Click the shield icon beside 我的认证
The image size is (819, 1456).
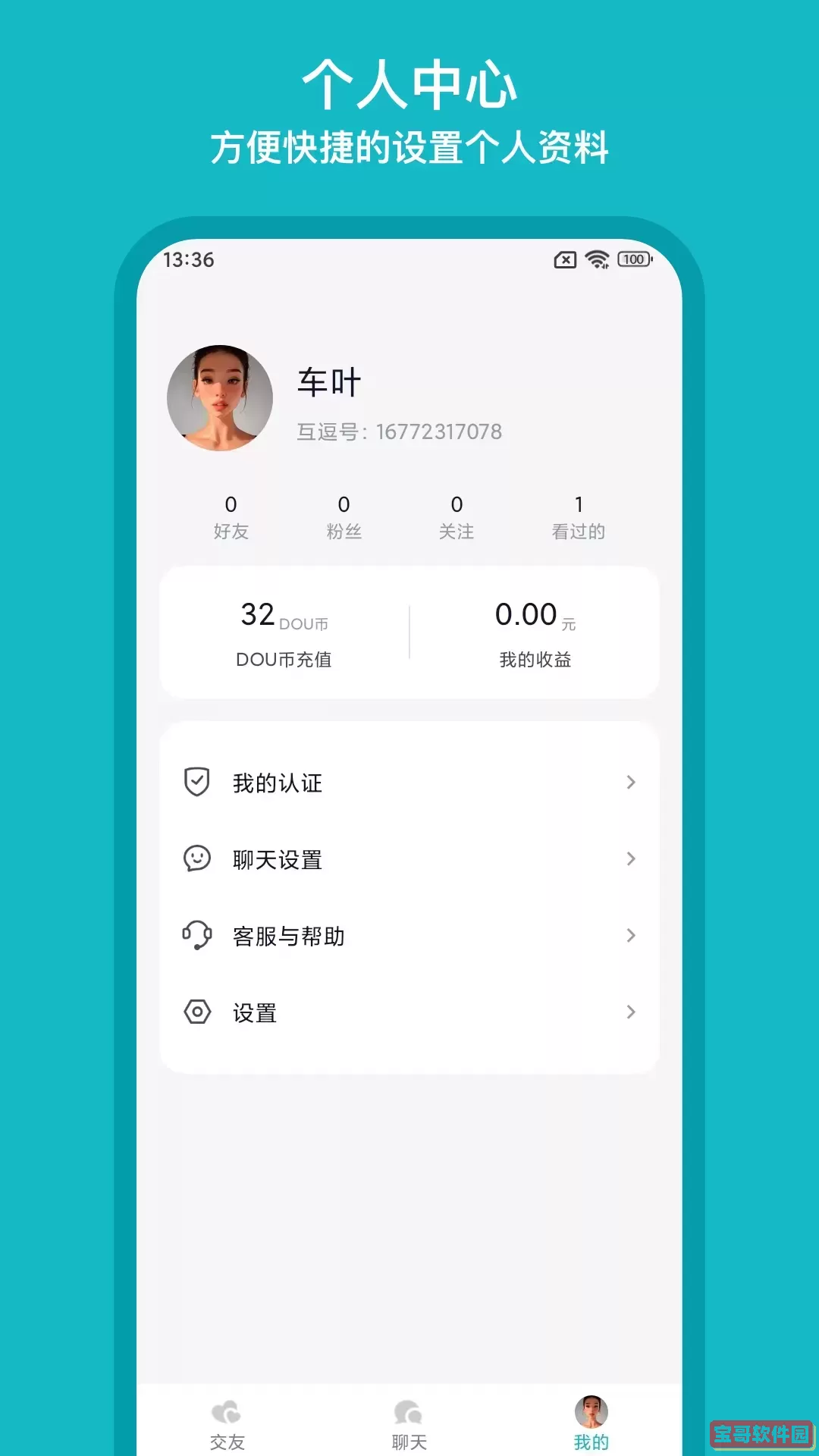(x=197, y=783)
